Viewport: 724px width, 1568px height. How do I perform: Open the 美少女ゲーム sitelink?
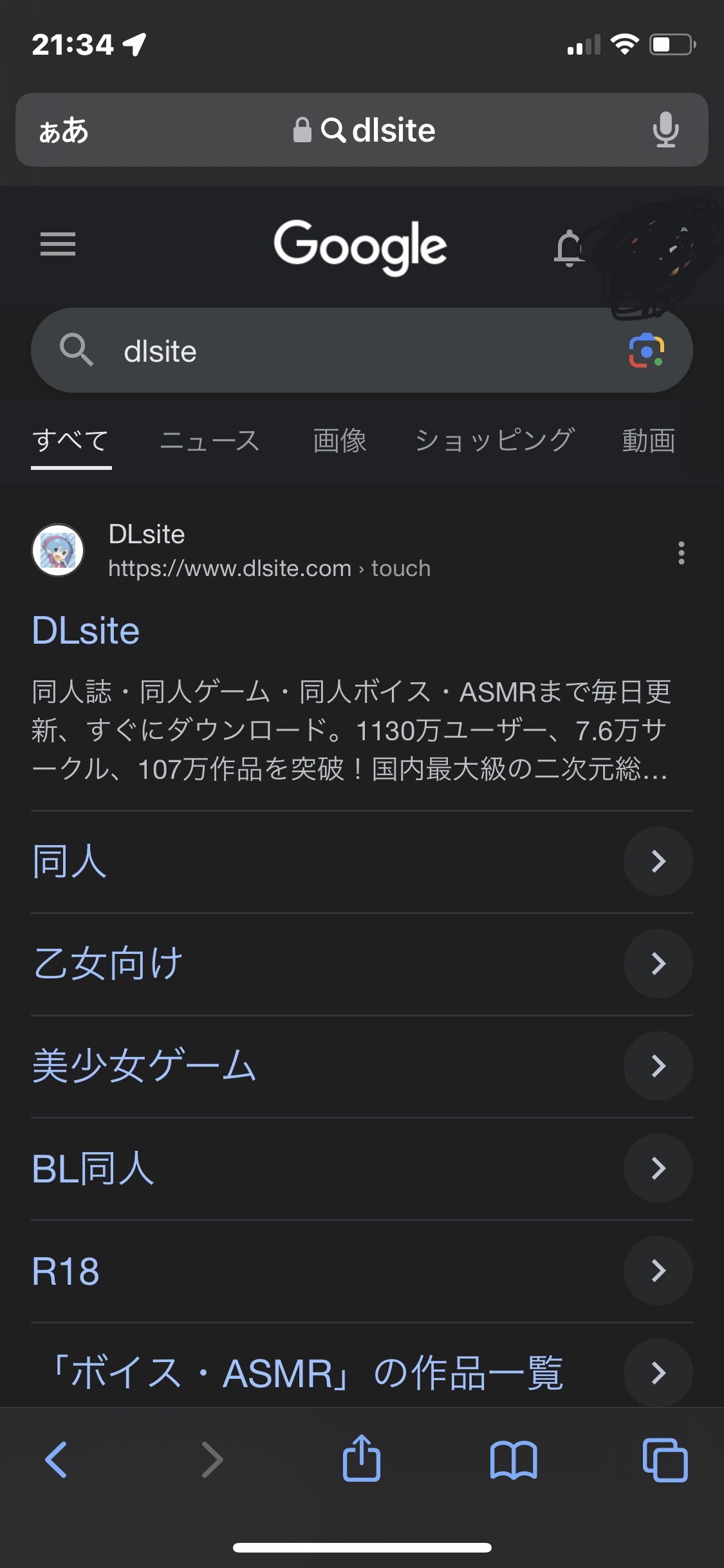tap(362, 1066)
